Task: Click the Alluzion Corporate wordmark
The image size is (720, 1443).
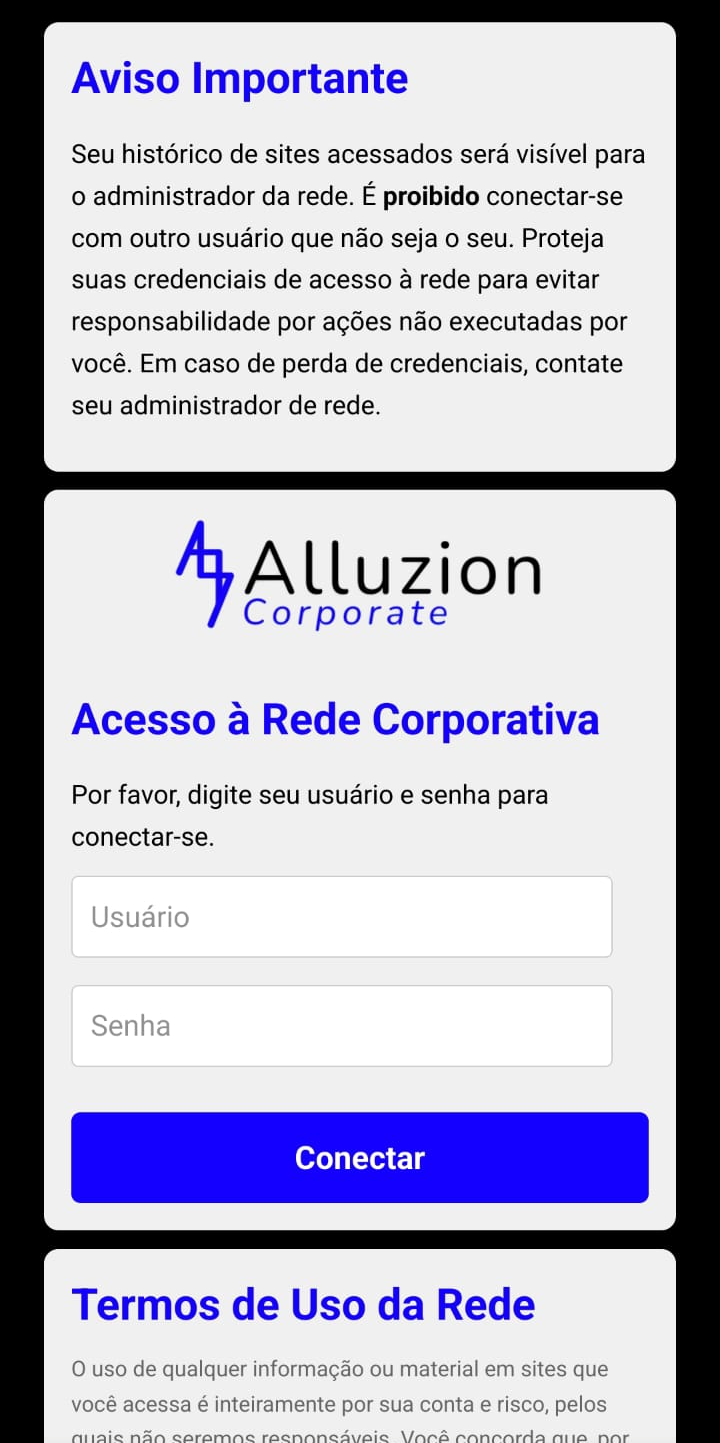Action: point(395,568)
